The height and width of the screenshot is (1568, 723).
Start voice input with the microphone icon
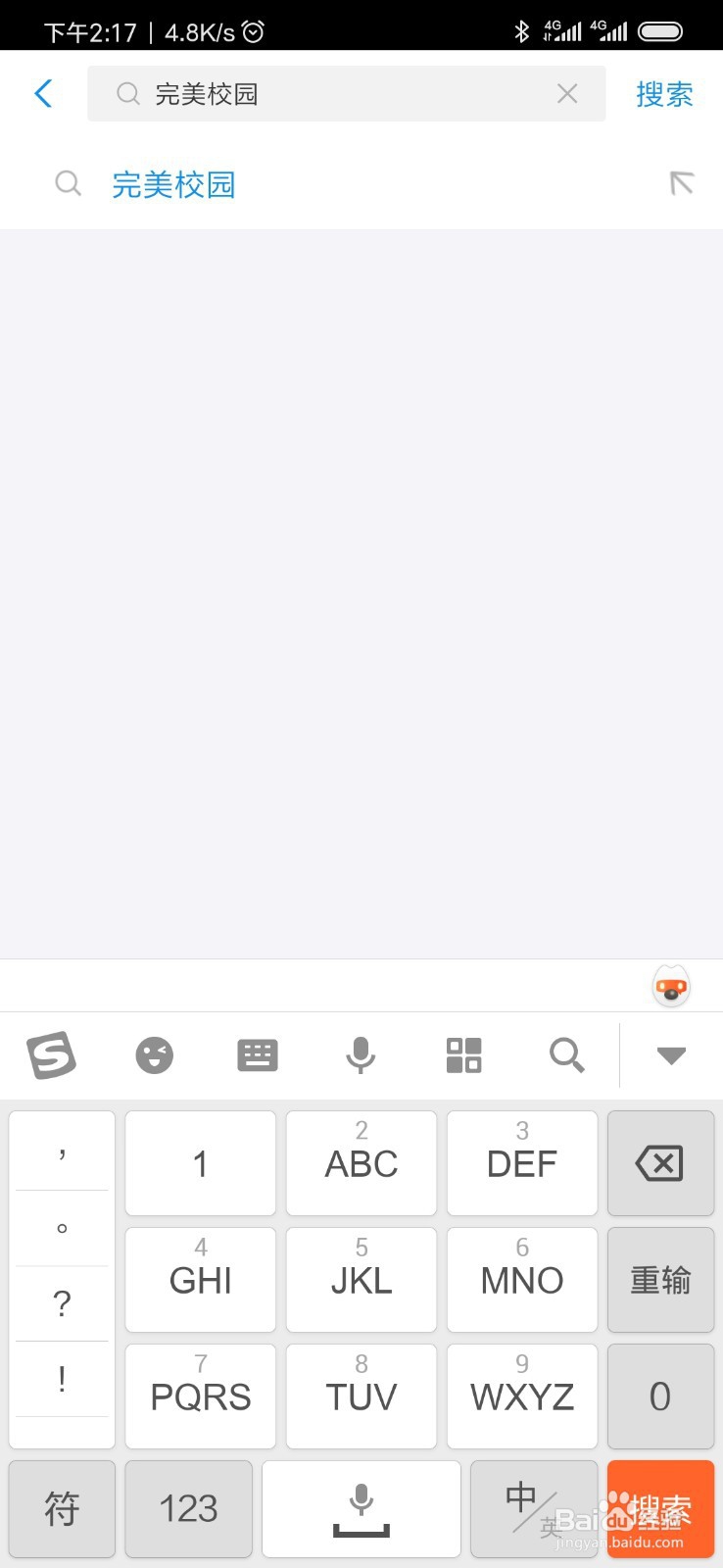[x=361, y=1054]
